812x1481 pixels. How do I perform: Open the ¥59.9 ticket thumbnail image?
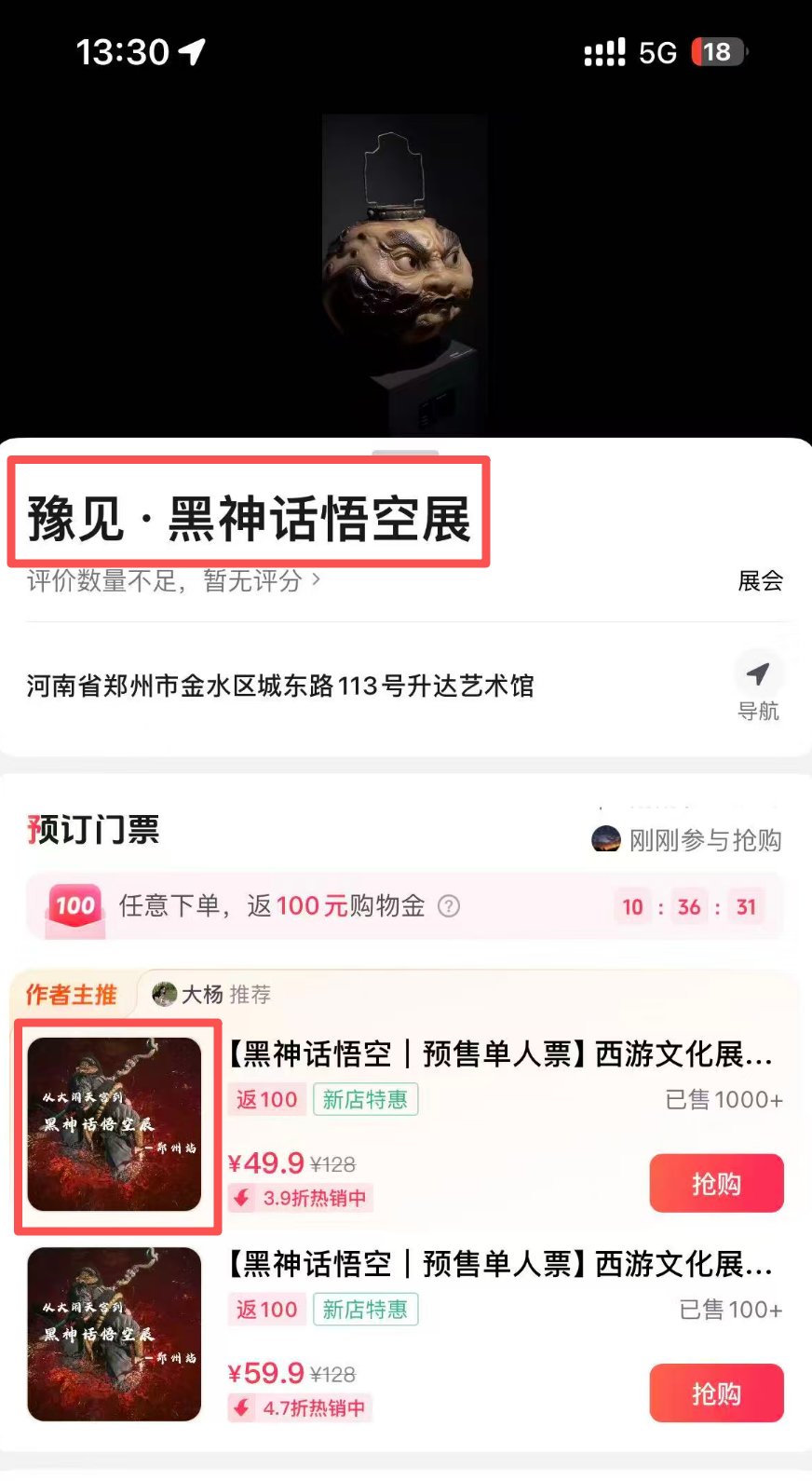(x=115, y=1334)
